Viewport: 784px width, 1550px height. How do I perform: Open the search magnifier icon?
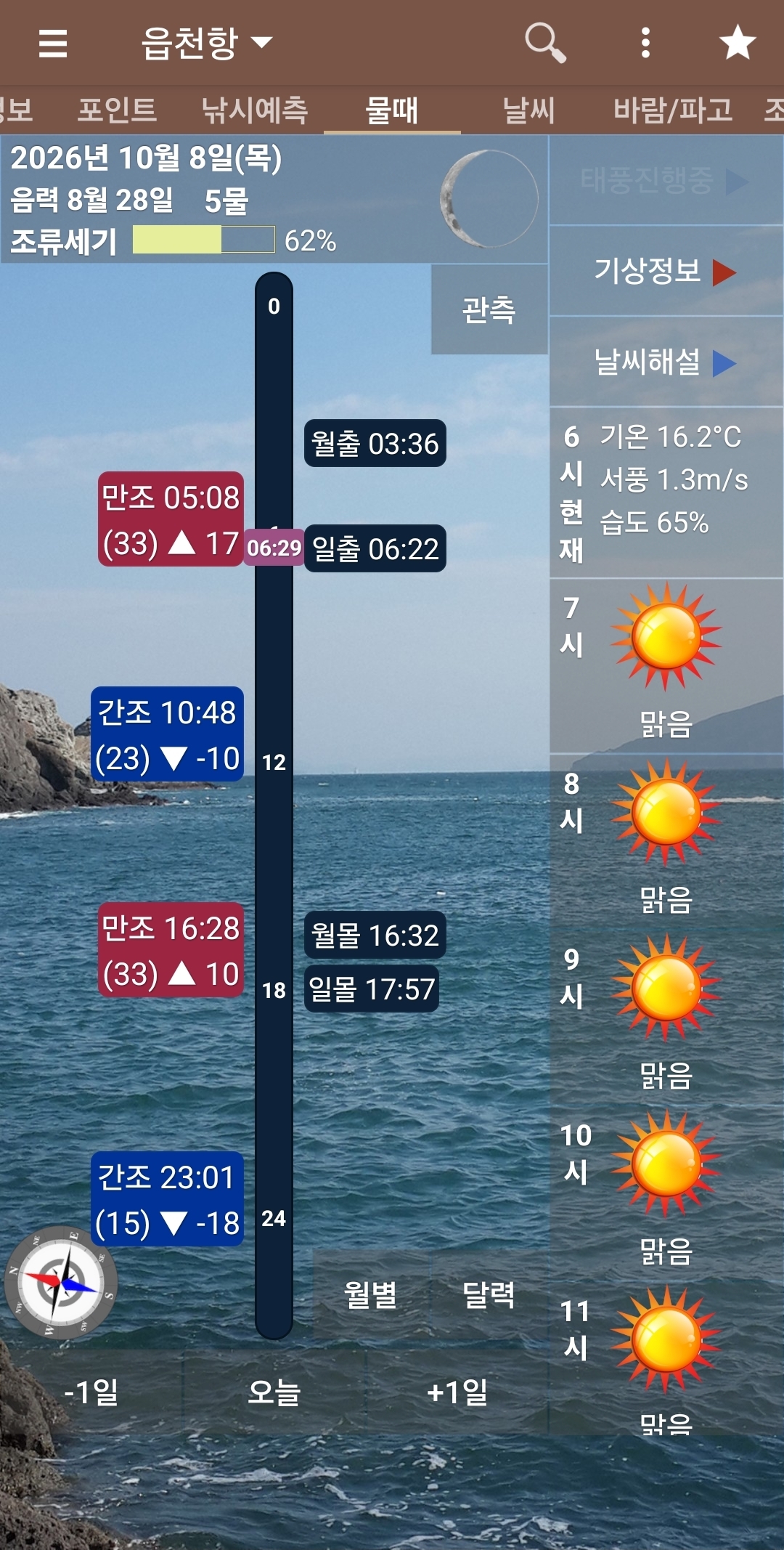tap(545, 42)
